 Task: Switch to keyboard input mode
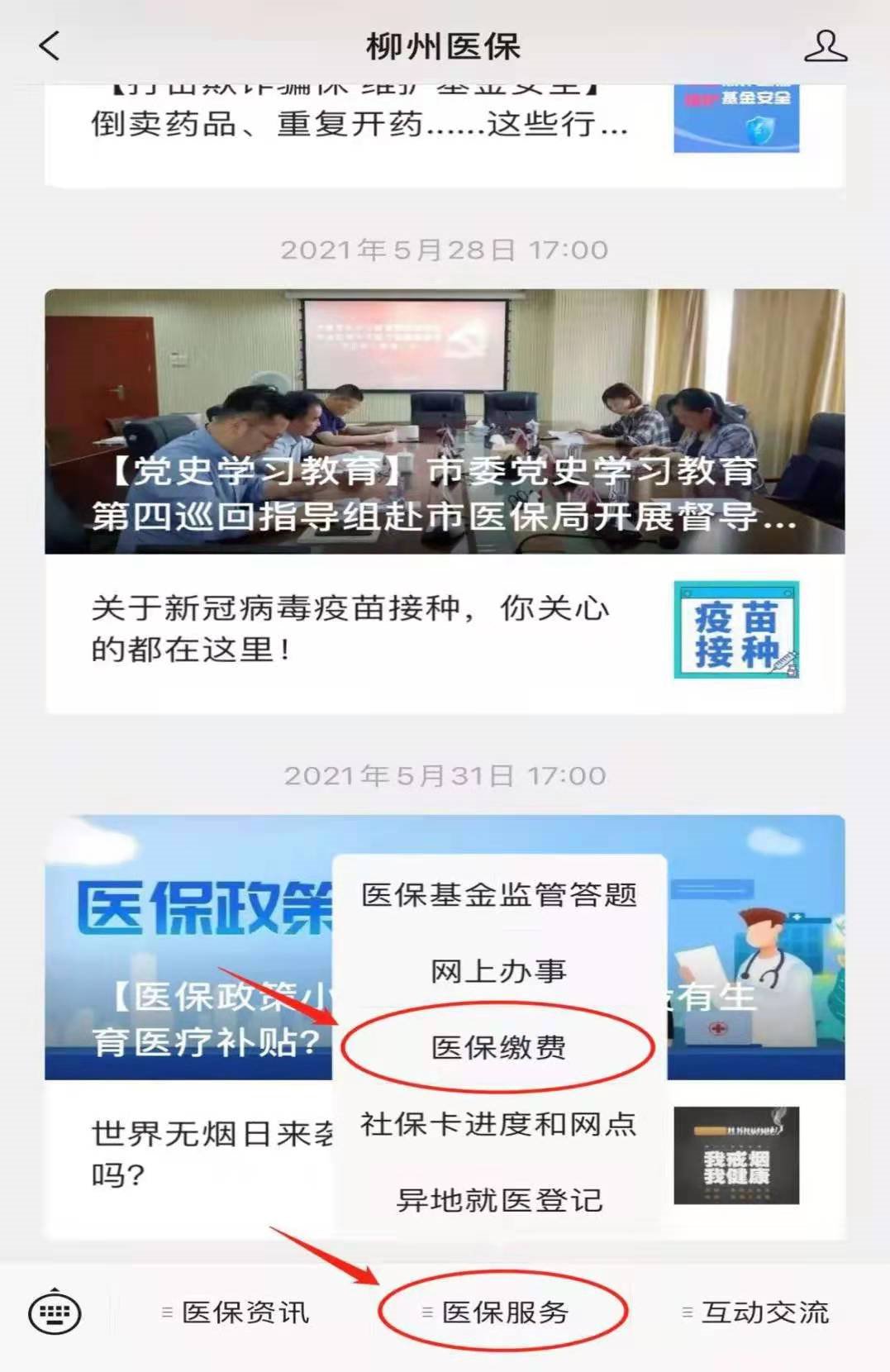(55, 1312)
